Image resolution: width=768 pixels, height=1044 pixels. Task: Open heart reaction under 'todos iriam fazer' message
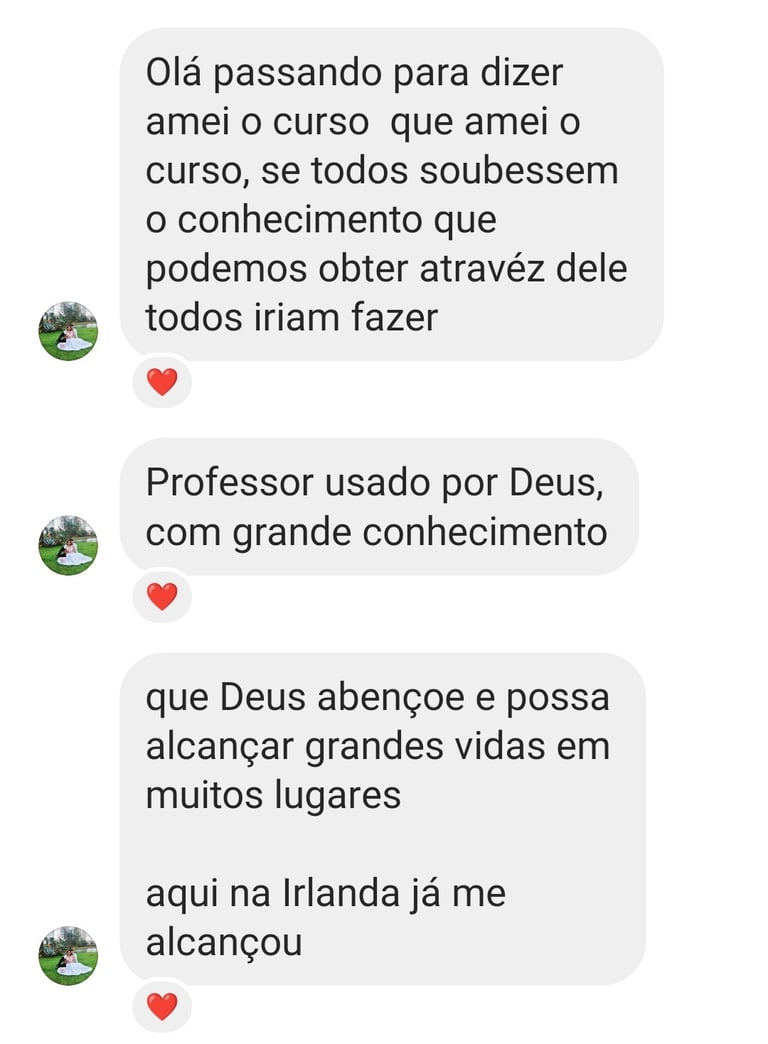point(161,381)
